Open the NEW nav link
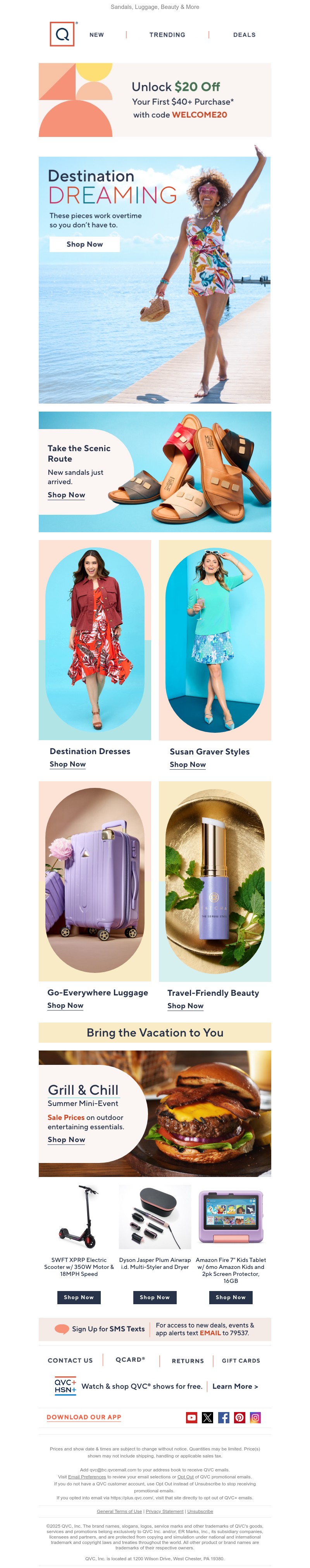Viewport: 310px width, 1568px height. 96,35
